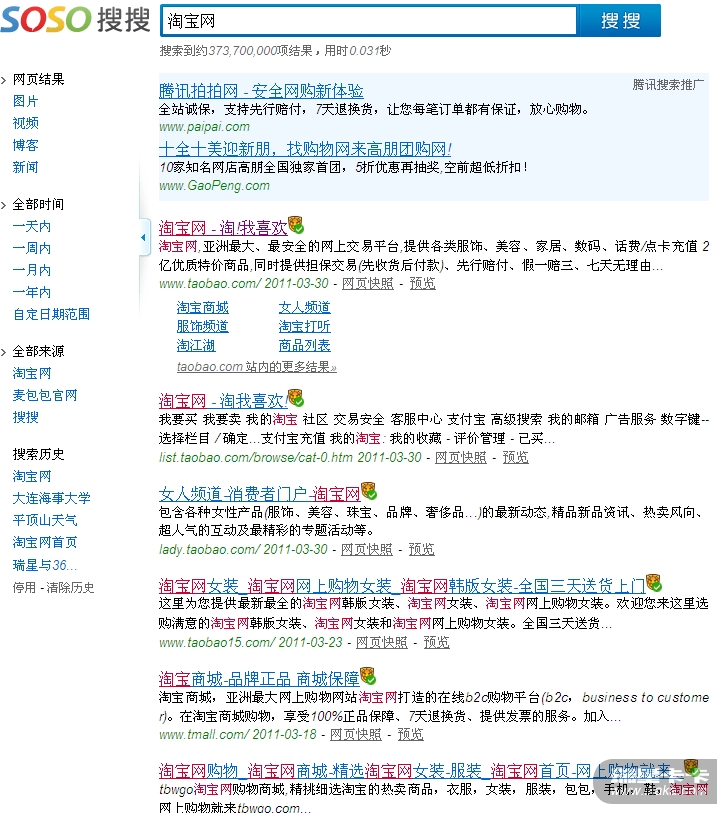Collapse the left sidebar arrow
This screenshot has height=813, width=725.
pyautogui.click(x=143, y=237)
